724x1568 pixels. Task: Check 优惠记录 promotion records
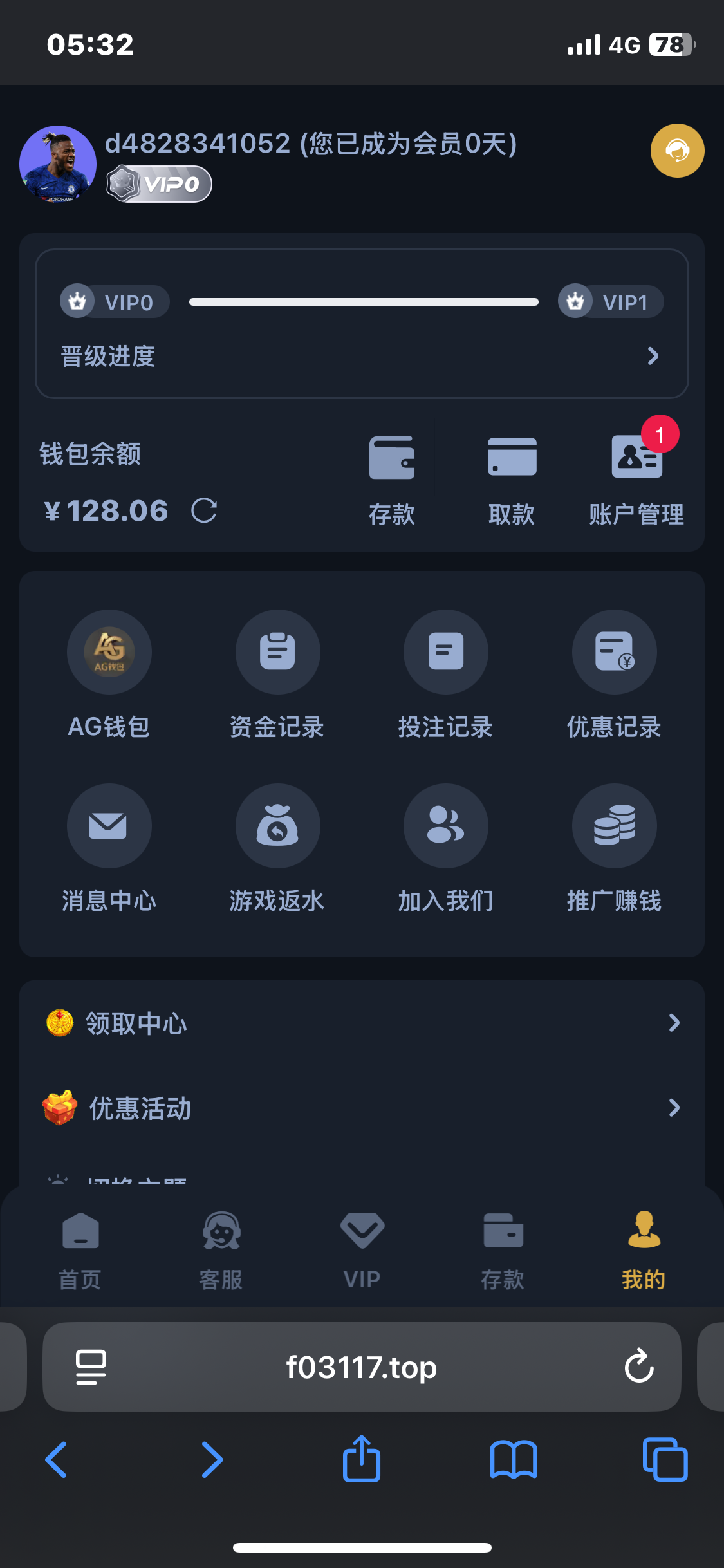pos(614,673)
